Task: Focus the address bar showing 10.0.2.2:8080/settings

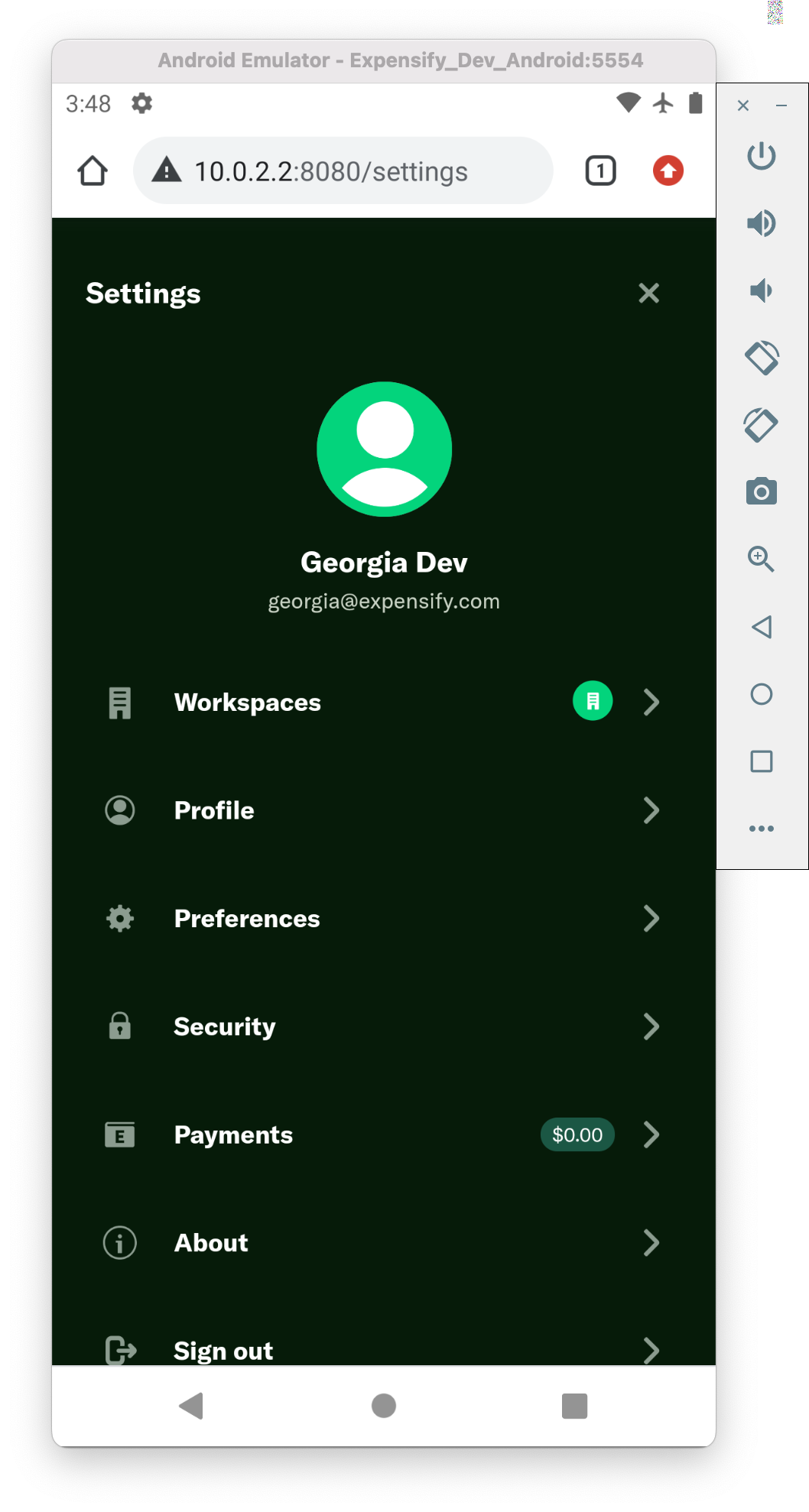Action: (343, 171)
